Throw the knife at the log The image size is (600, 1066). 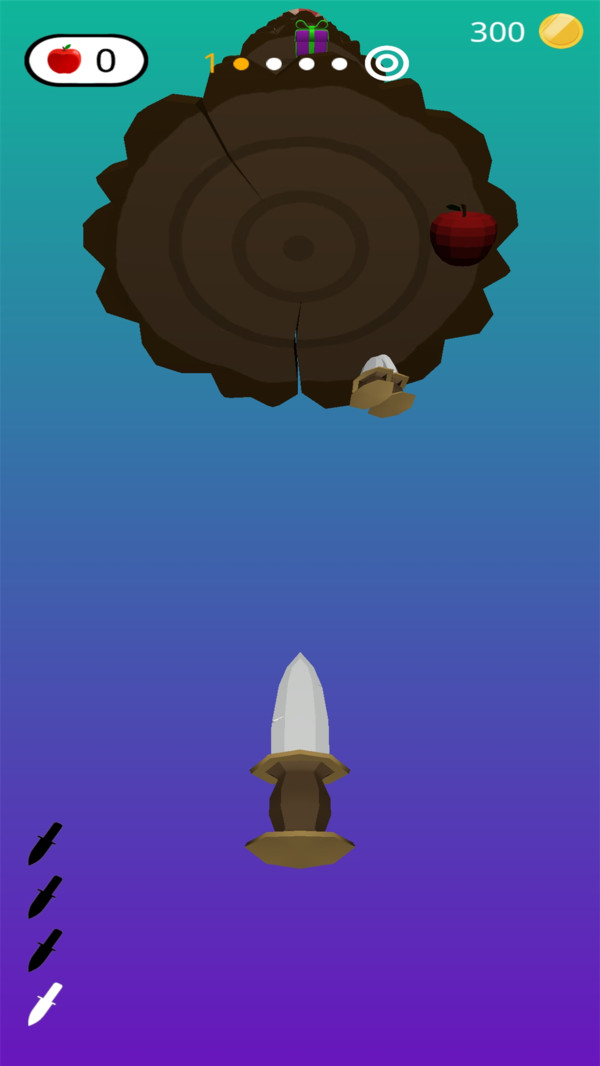[x=300, y=760]
